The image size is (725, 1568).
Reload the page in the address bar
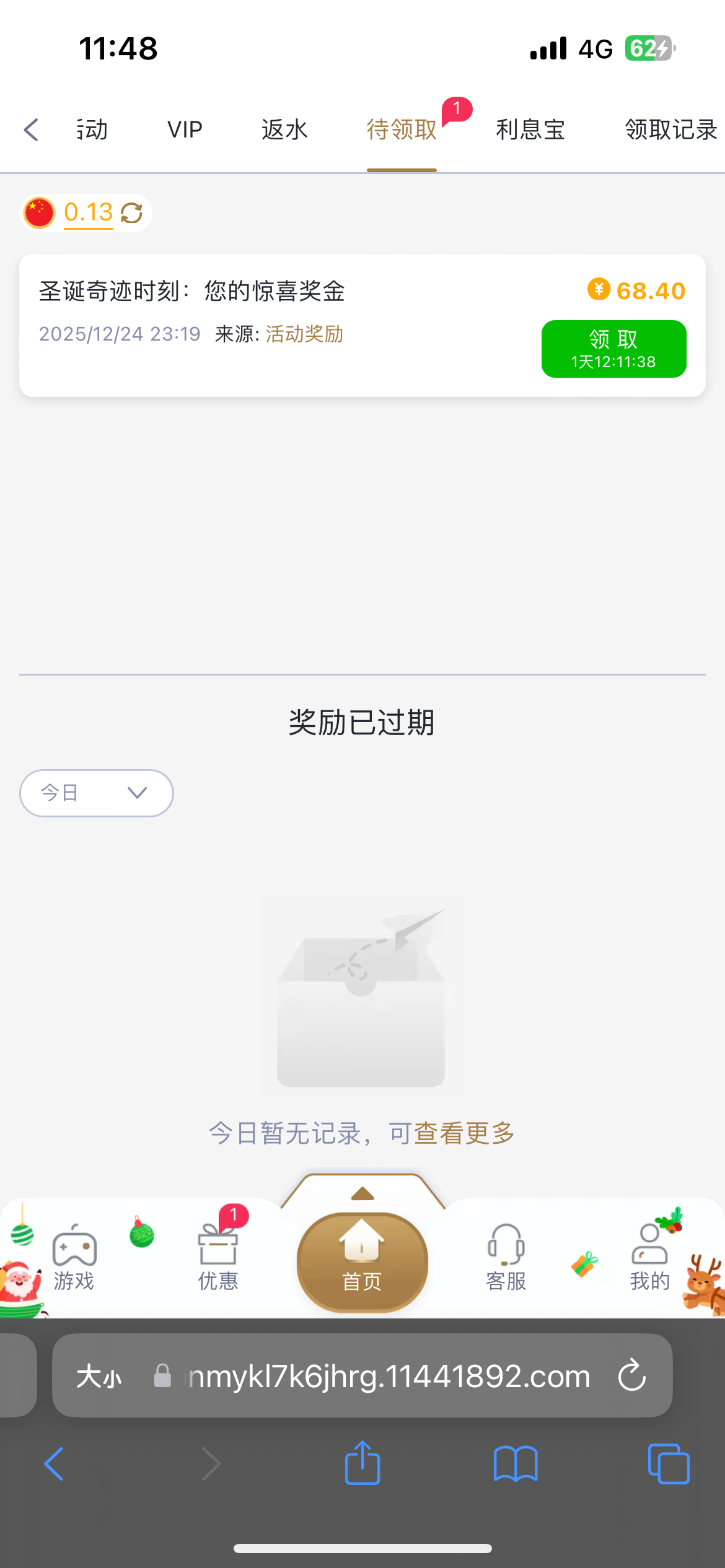pyautogui.click(x=632, y=1375)
